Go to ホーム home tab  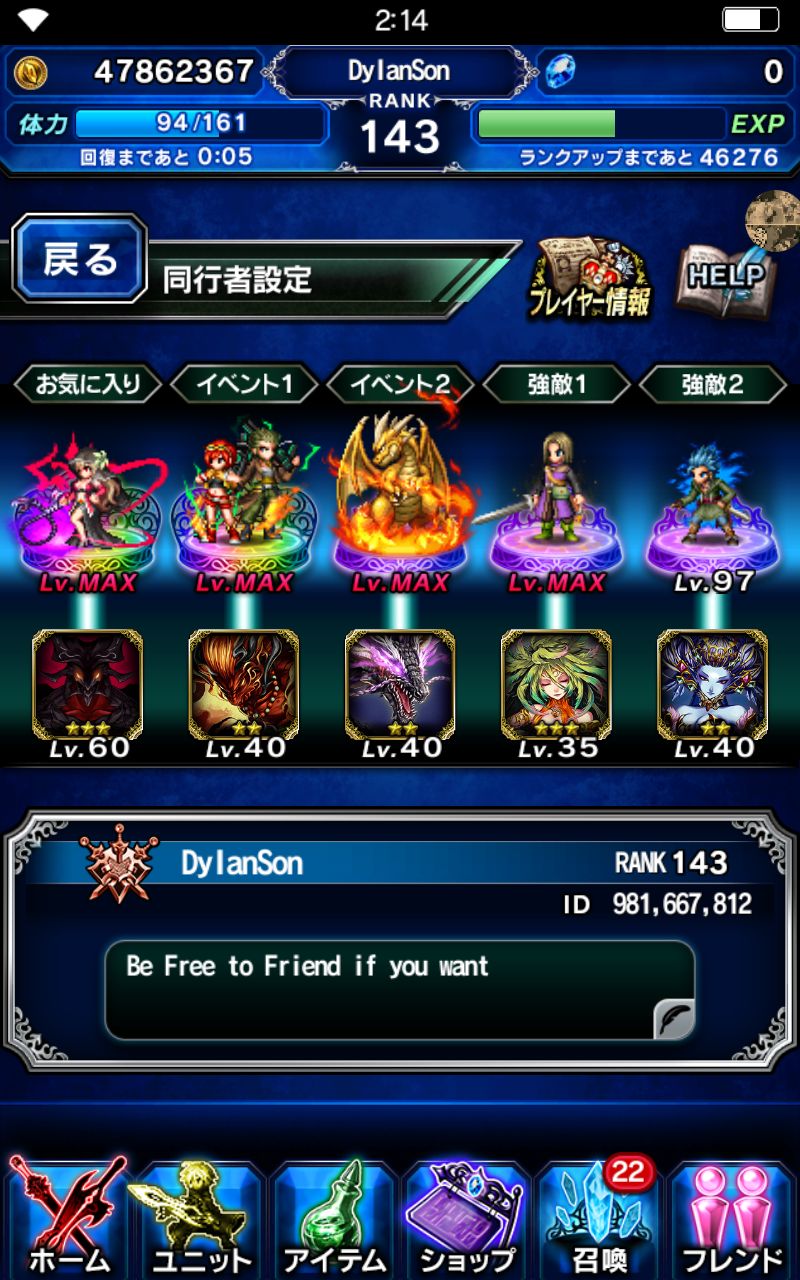point(67,1220)
